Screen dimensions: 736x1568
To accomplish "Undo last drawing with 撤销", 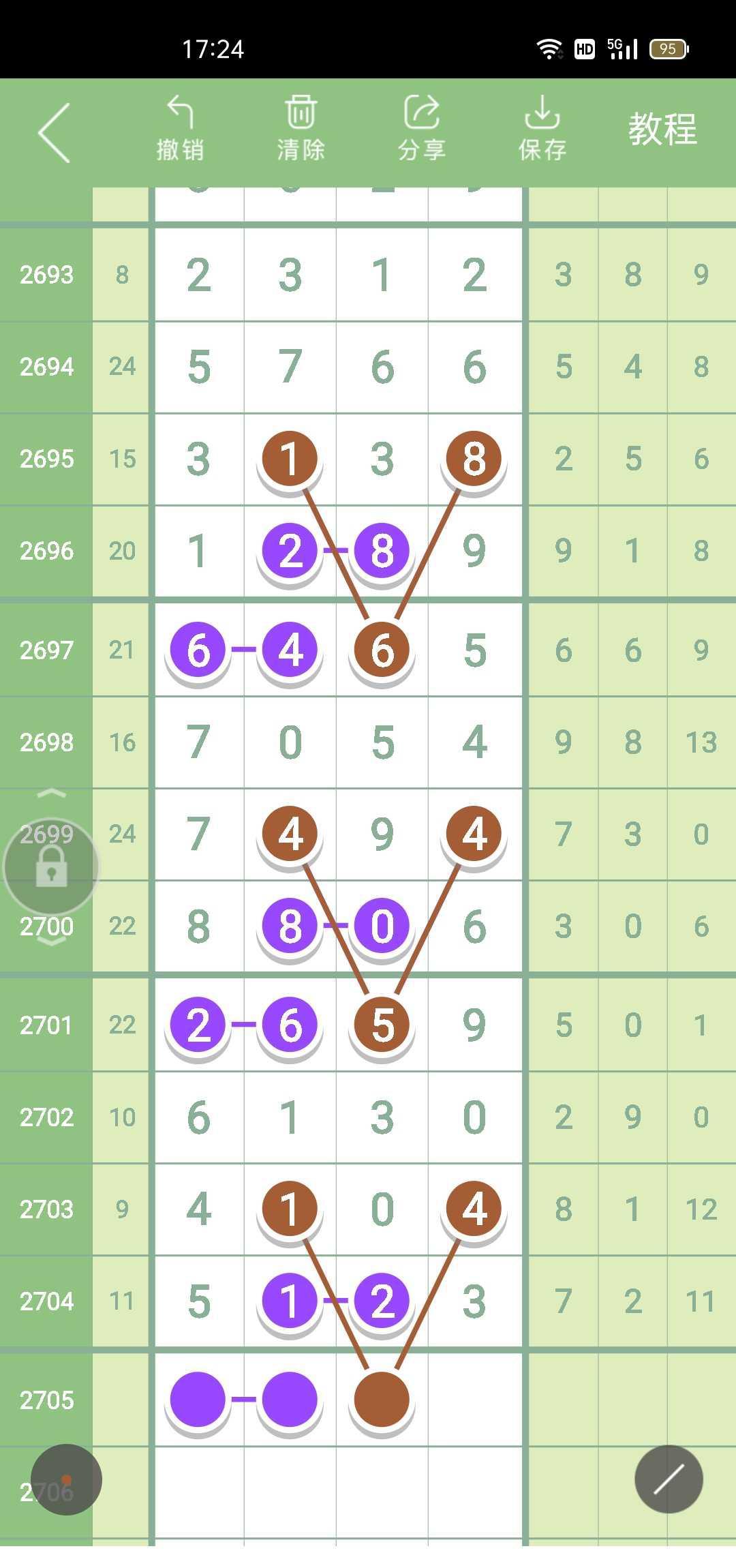I will coord(180,130).
